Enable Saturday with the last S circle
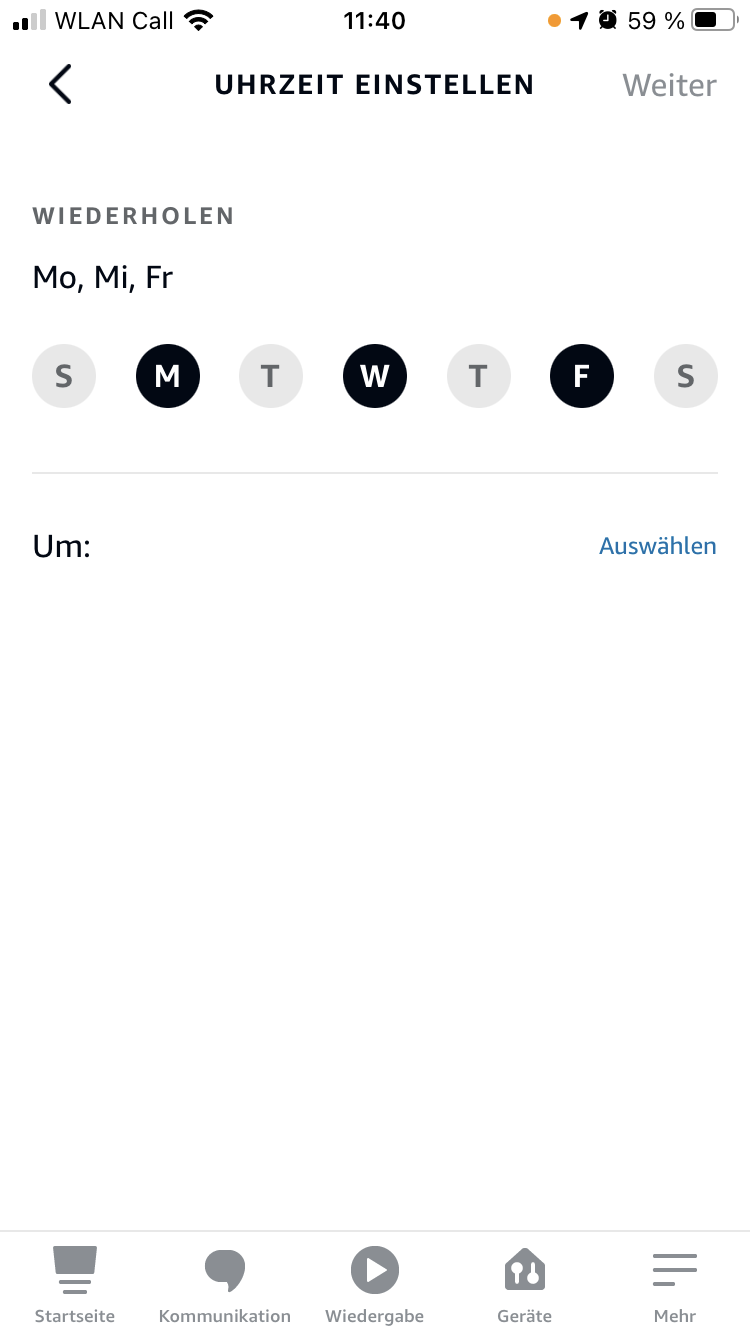 (685, 376)
